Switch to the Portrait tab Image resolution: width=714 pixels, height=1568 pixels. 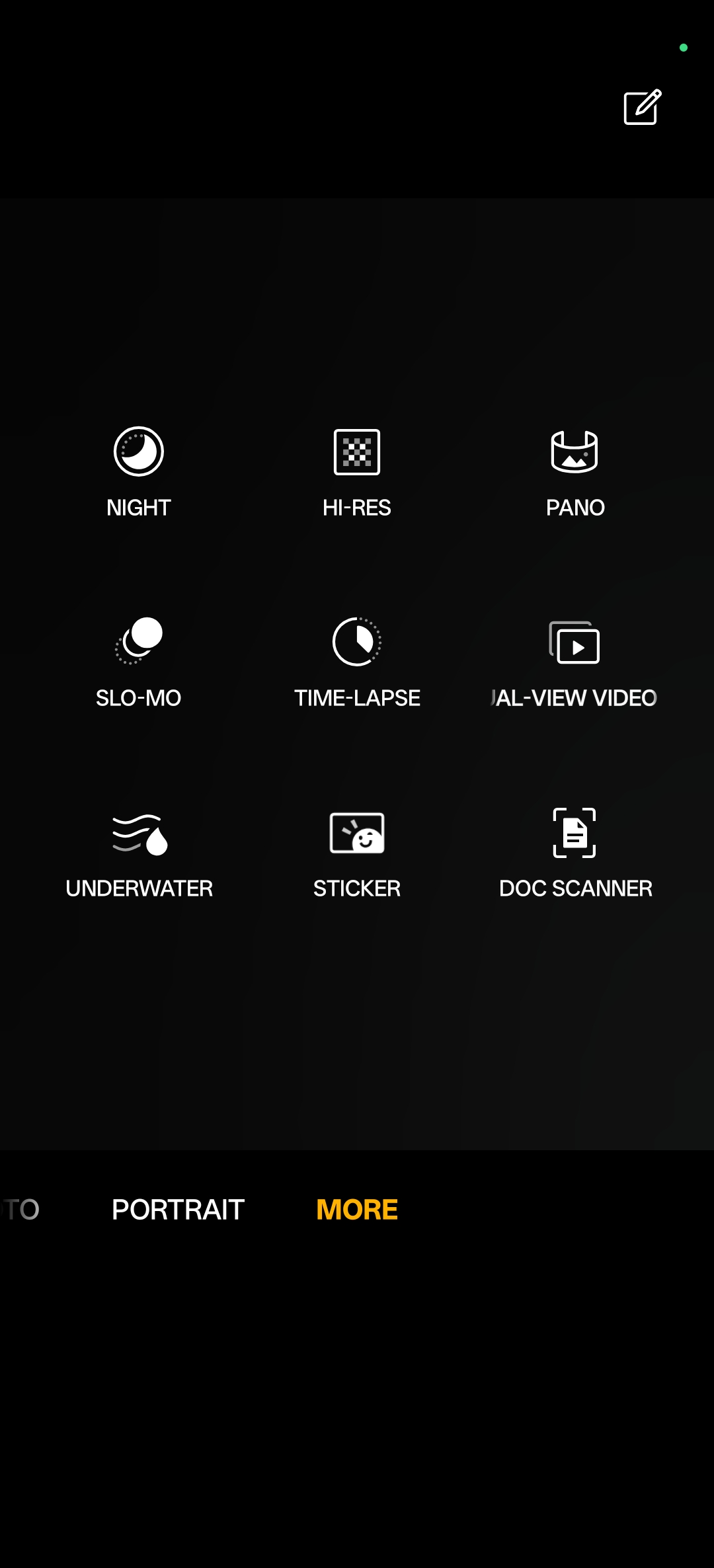pyautogui.click(x=178, y=1210)
